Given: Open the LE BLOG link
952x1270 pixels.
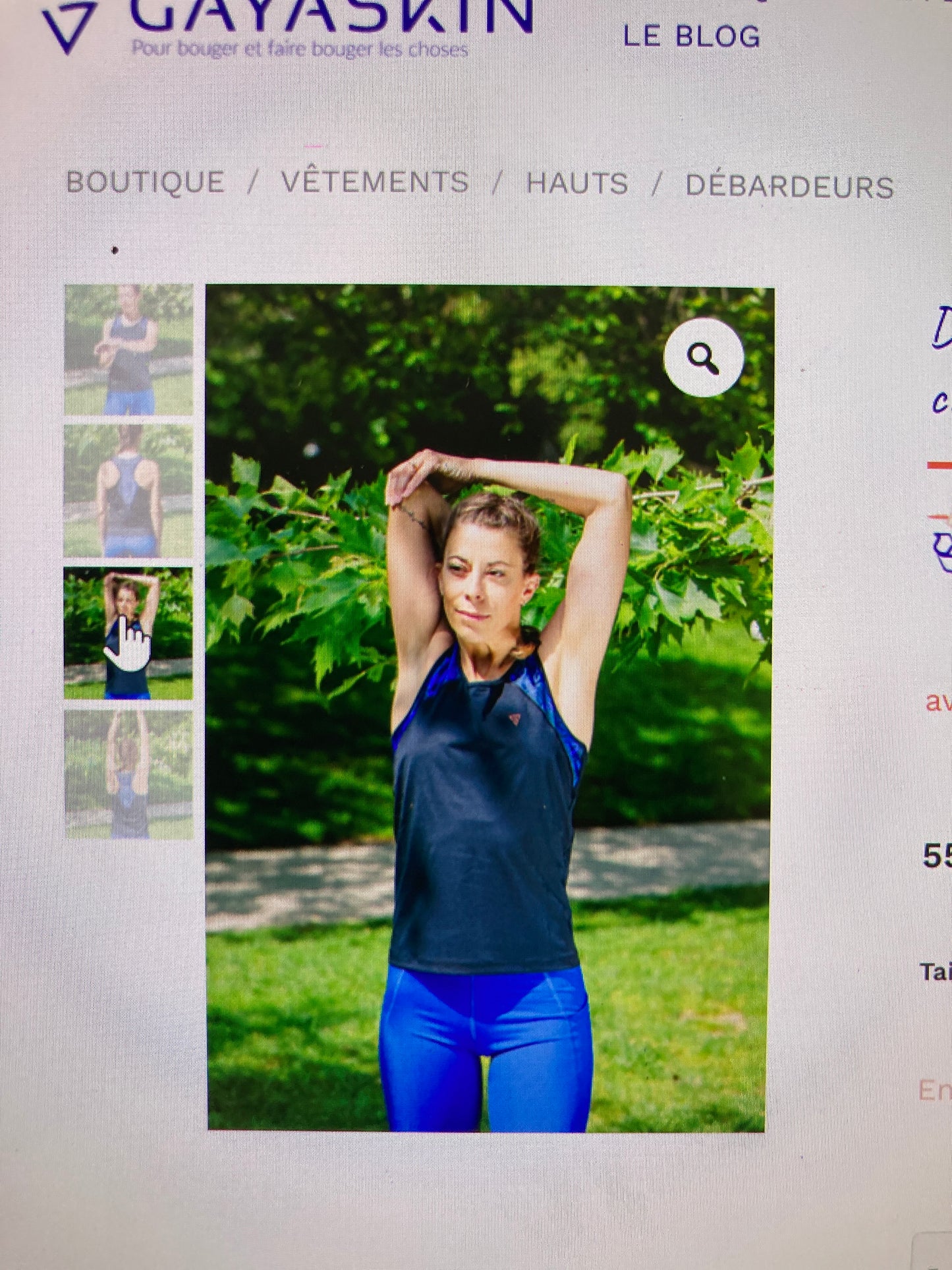Looking at the screenshot, I should 692,36.
